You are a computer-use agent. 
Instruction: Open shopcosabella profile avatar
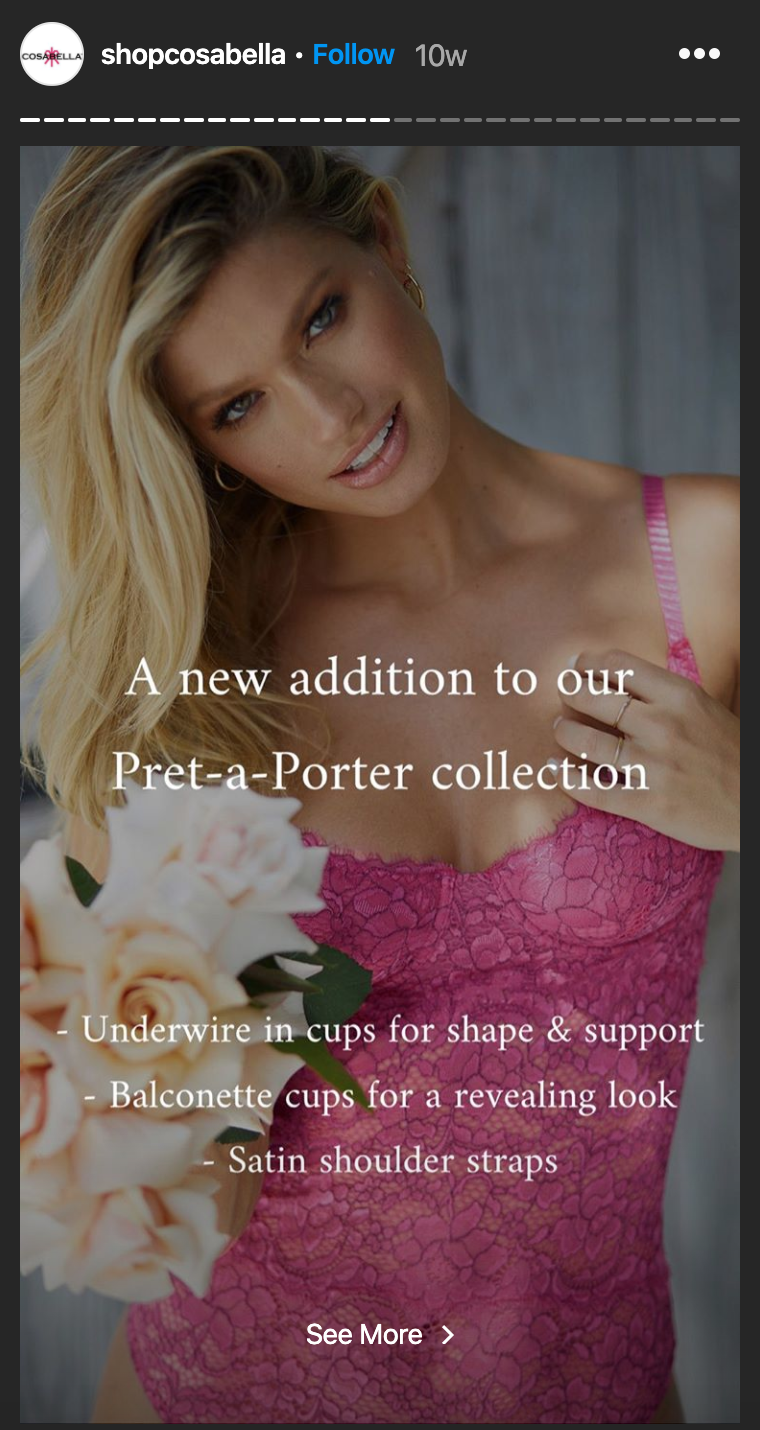click(x=52, y=55)
